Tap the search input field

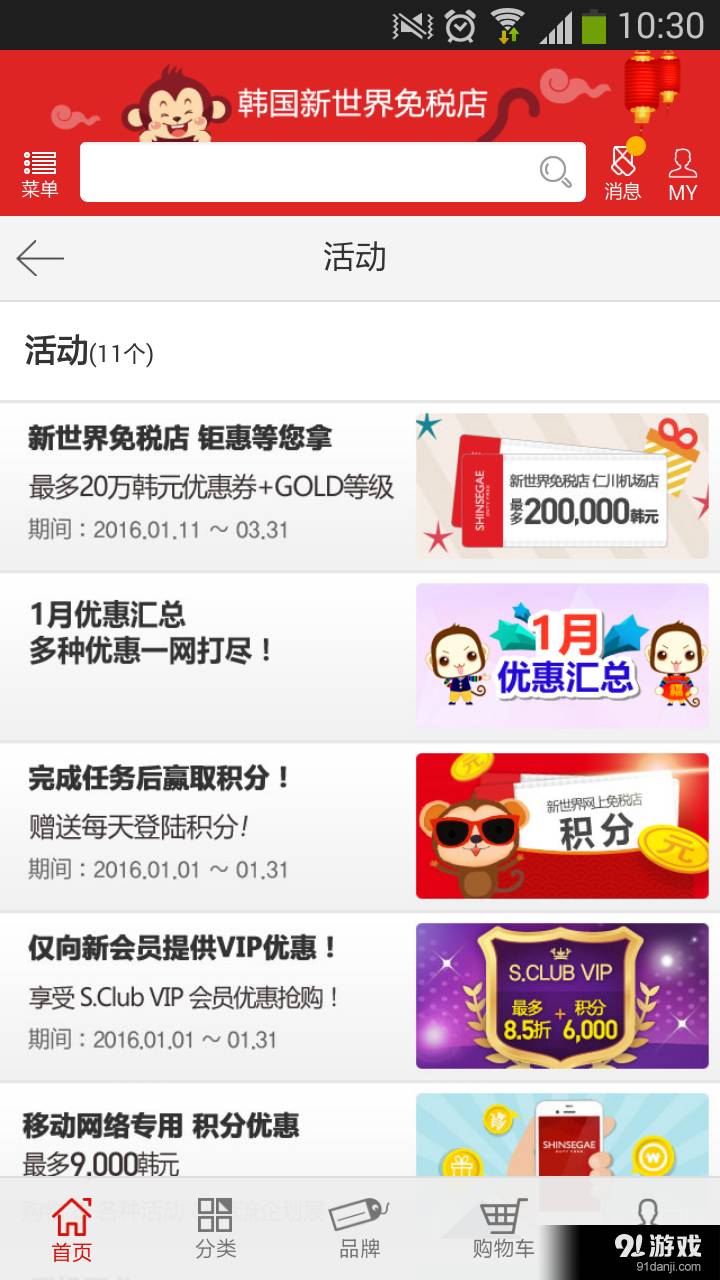305,172
